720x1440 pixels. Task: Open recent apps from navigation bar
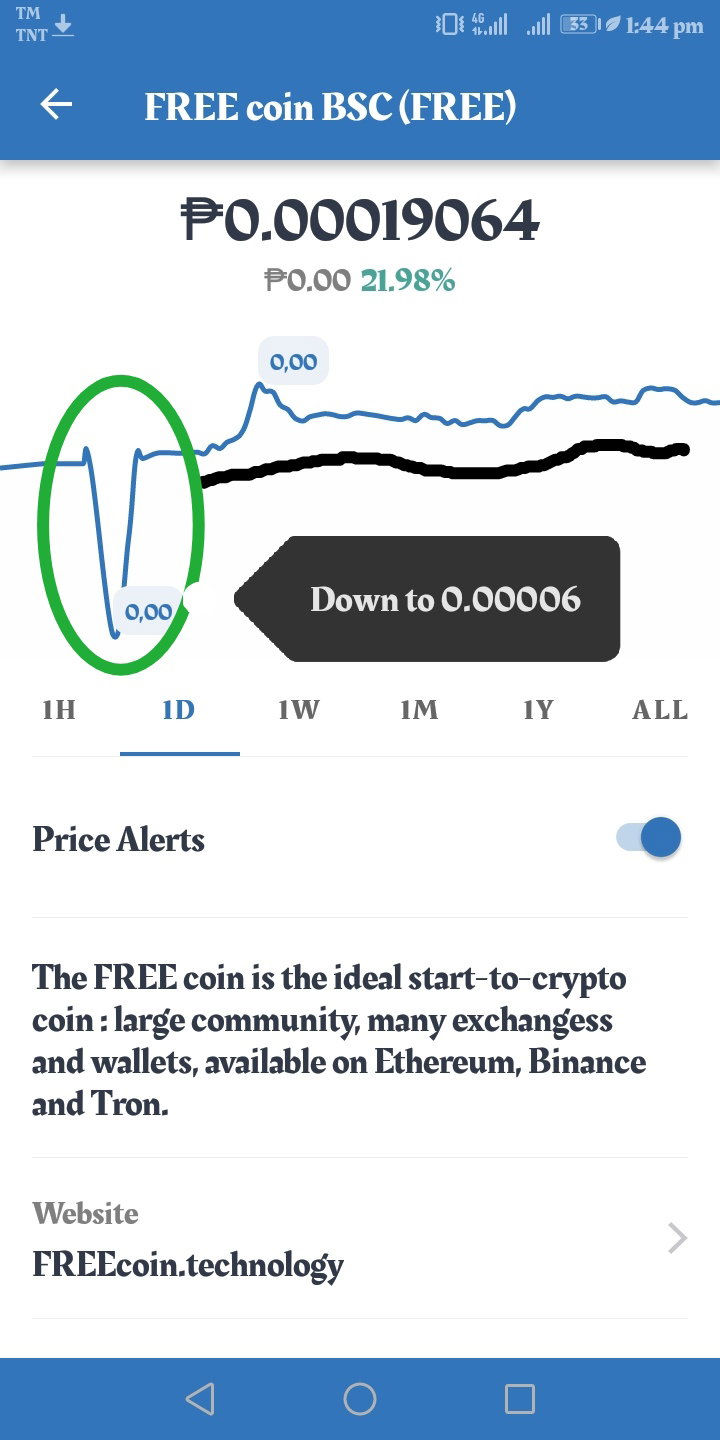pos(520,1399)
